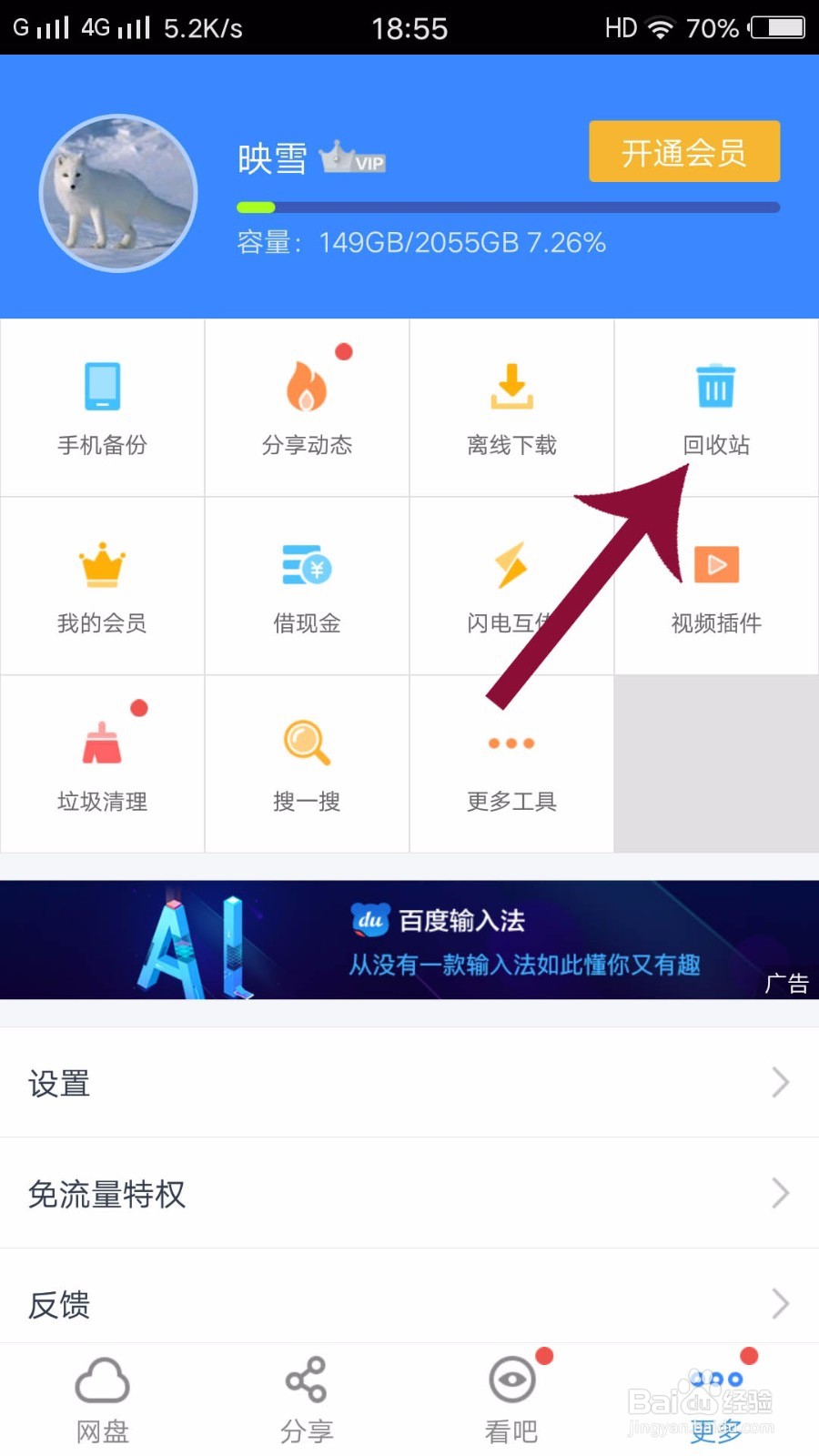Expand the 反馈 feedback row
The width and height of the screenshot is (819, 1456).
pos(409,1304)
